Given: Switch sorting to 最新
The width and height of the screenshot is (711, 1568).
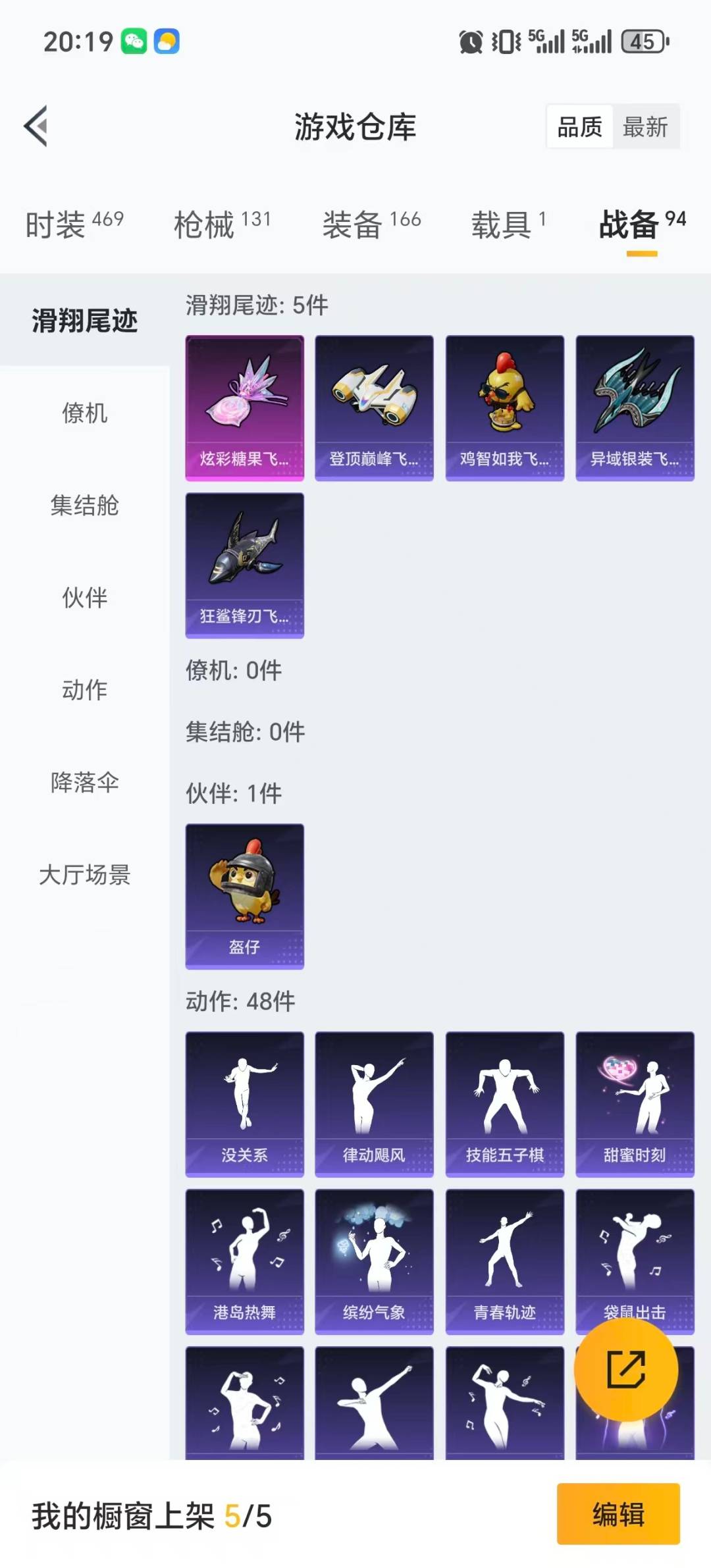Looking at the screenshot, I should click(646, 127).
